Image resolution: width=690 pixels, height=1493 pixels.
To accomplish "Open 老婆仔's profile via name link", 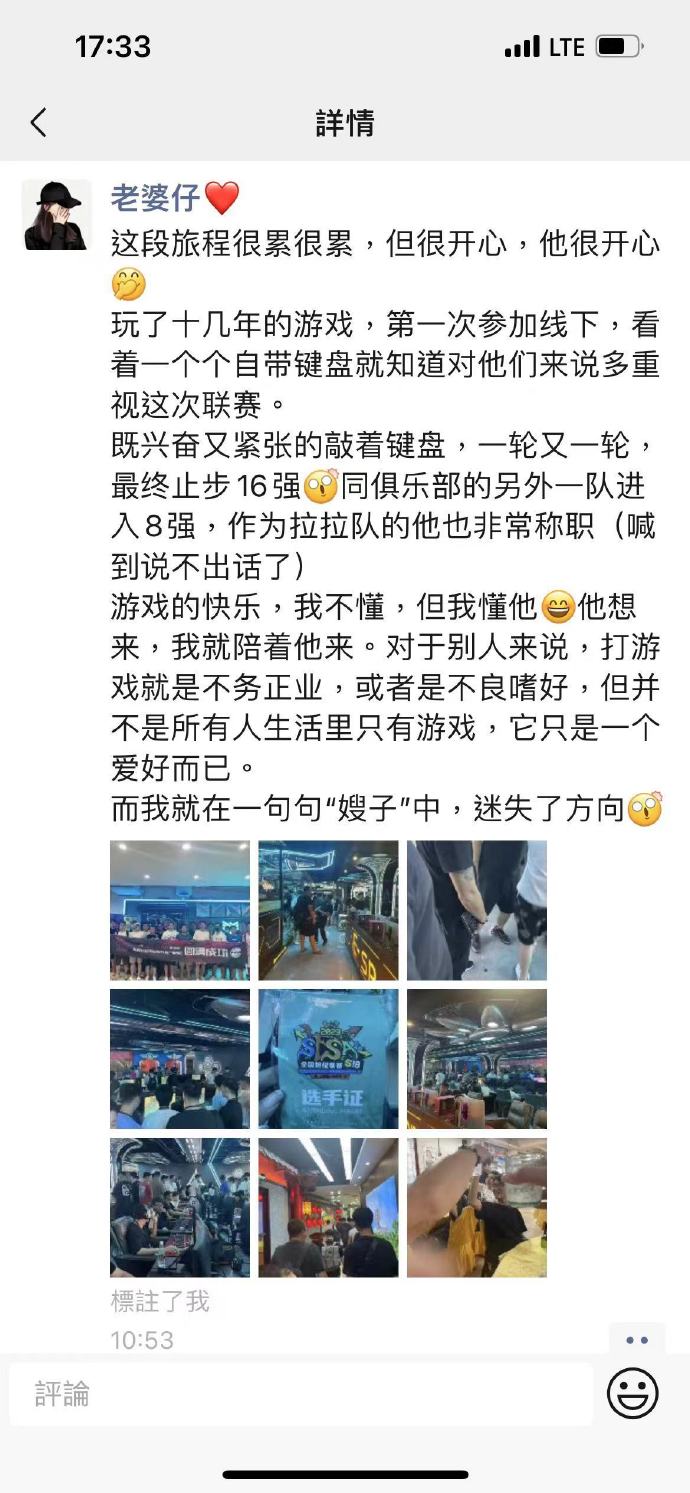I will click(x=156, y=198).
